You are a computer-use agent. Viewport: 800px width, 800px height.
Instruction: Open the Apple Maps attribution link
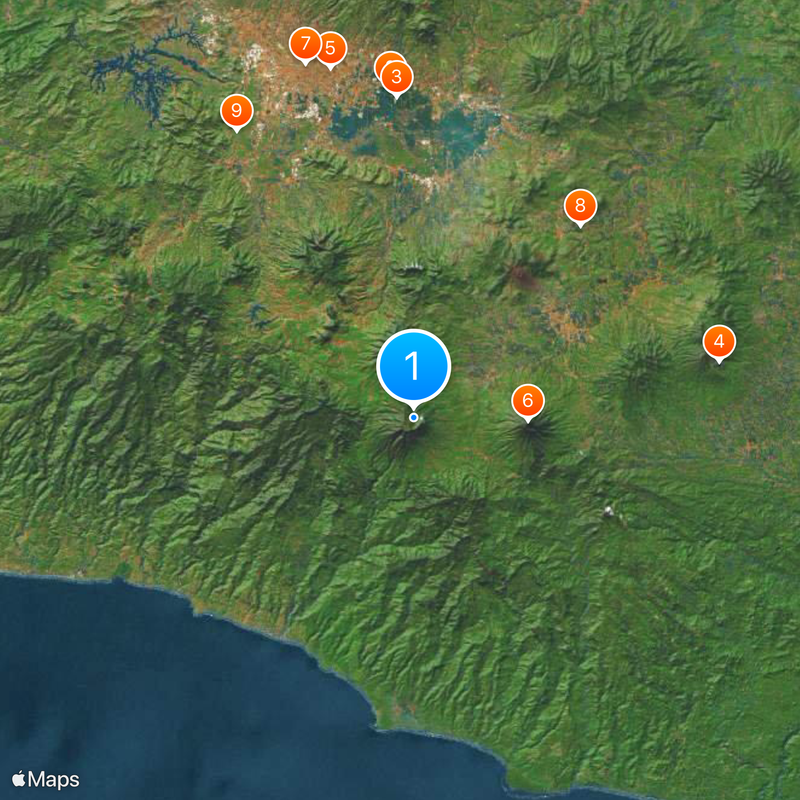[46, 779]
